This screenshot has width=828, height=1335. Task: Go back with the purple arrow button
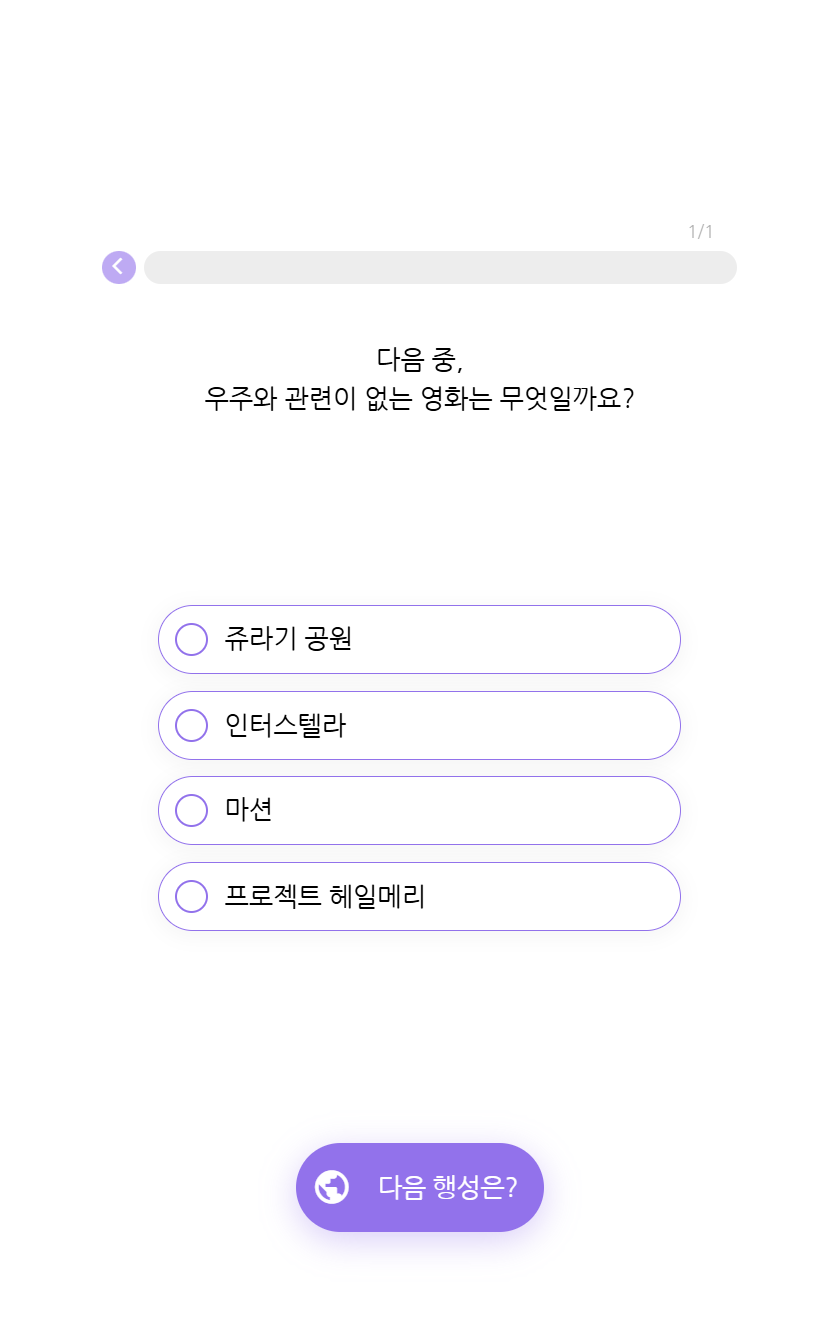(x=118, y=267)
